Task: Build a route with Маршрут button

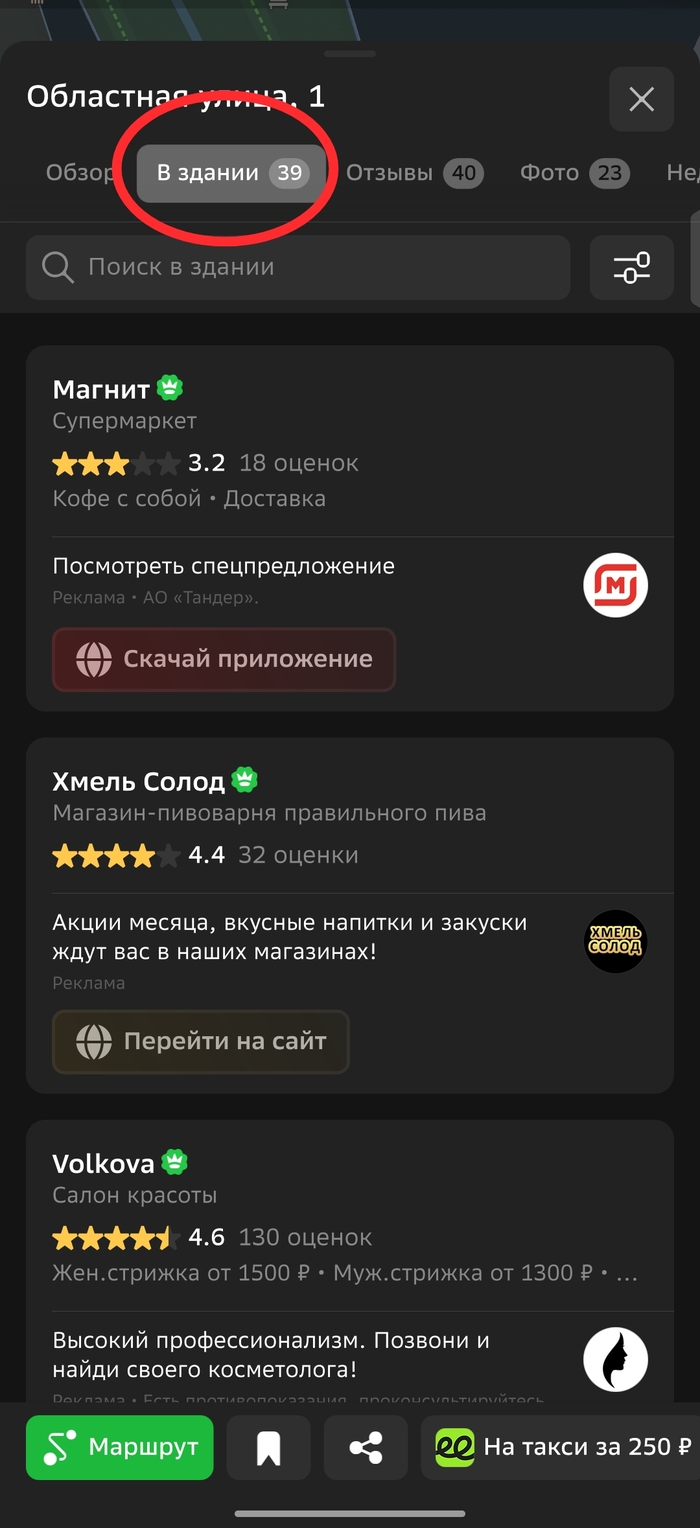Action: click(120, 1447)
